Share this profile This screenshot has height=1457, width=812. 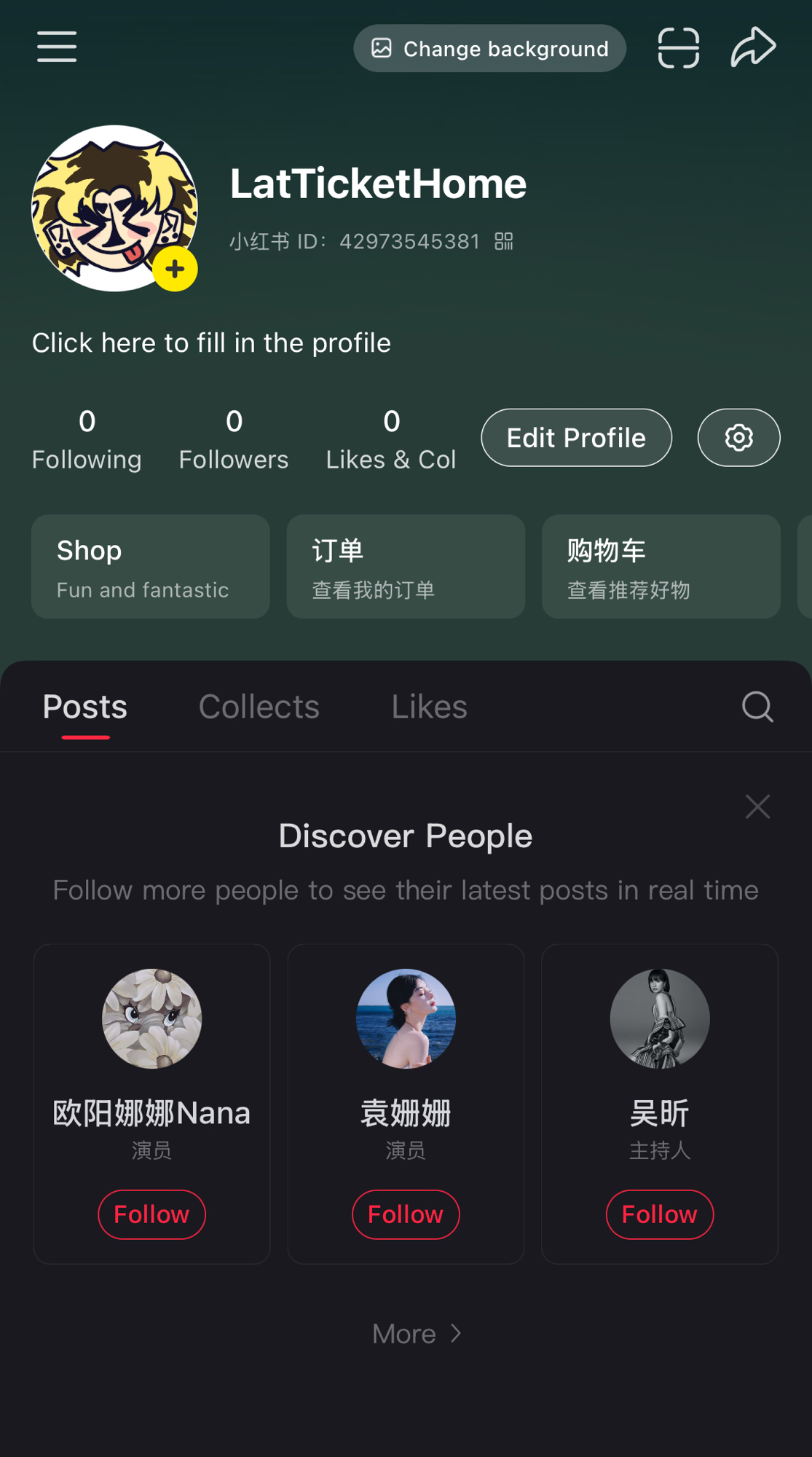753,47
